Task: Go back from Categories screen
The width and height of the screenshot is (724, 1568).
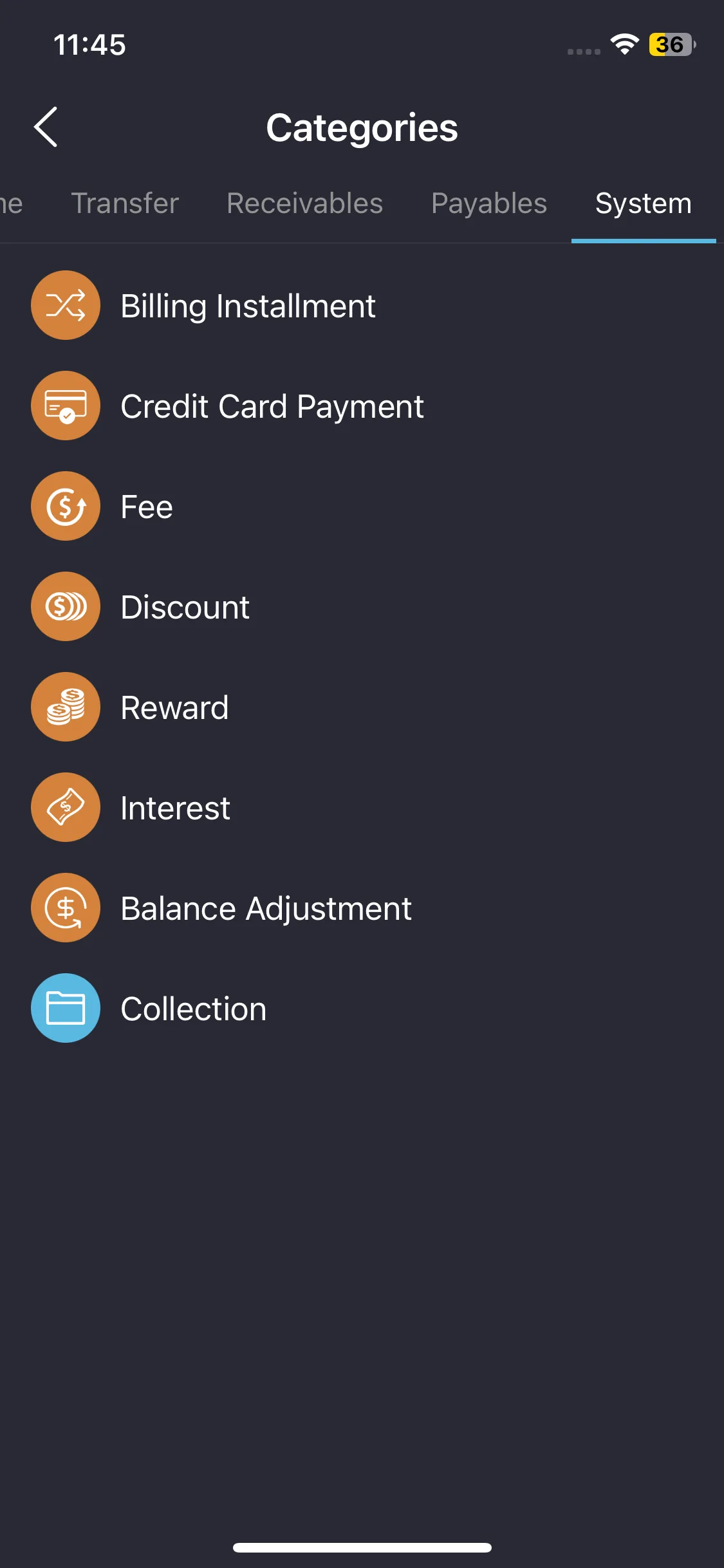Action: [x=46, y=127]
